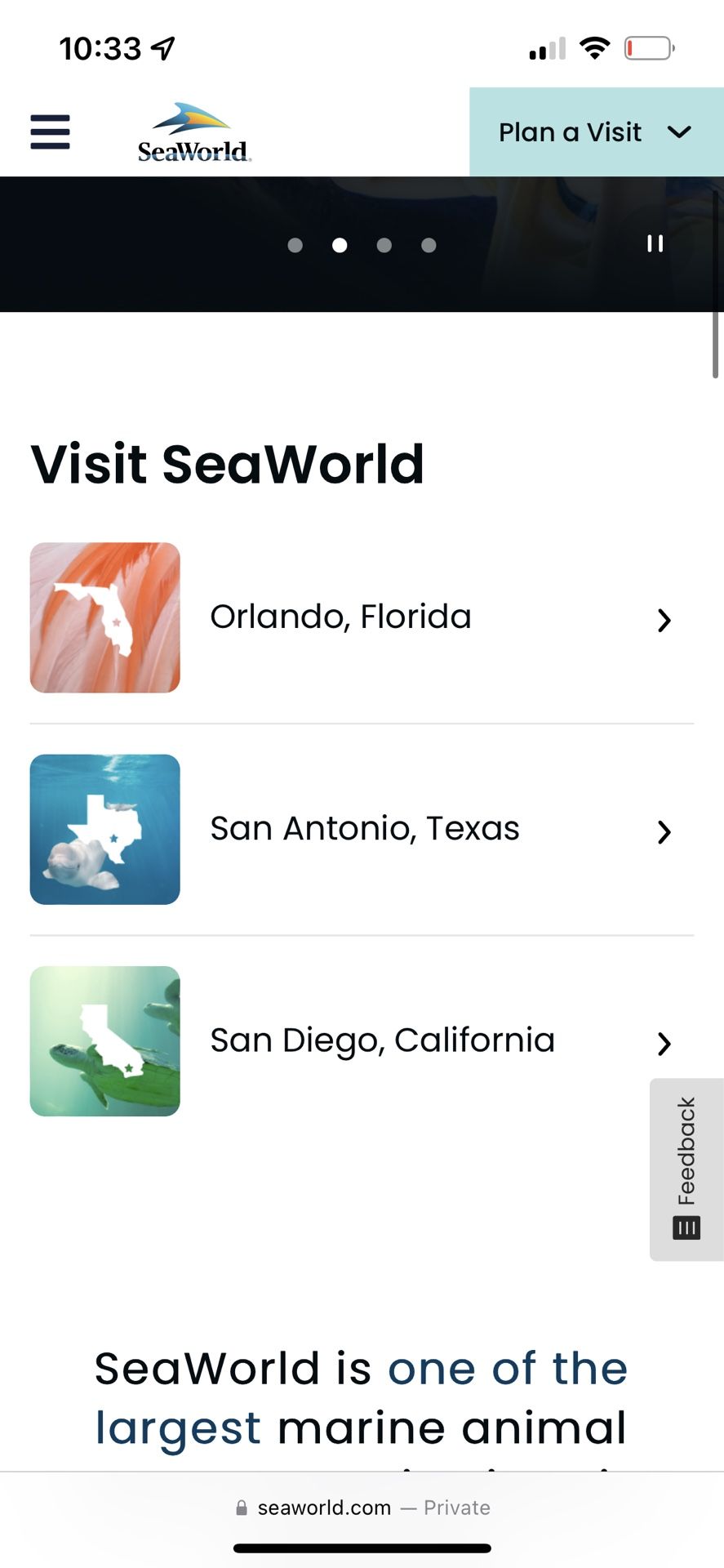This screenshot has width=724, height=1568.
Task: Select San Antonio, Texas location
Action: 362,830
